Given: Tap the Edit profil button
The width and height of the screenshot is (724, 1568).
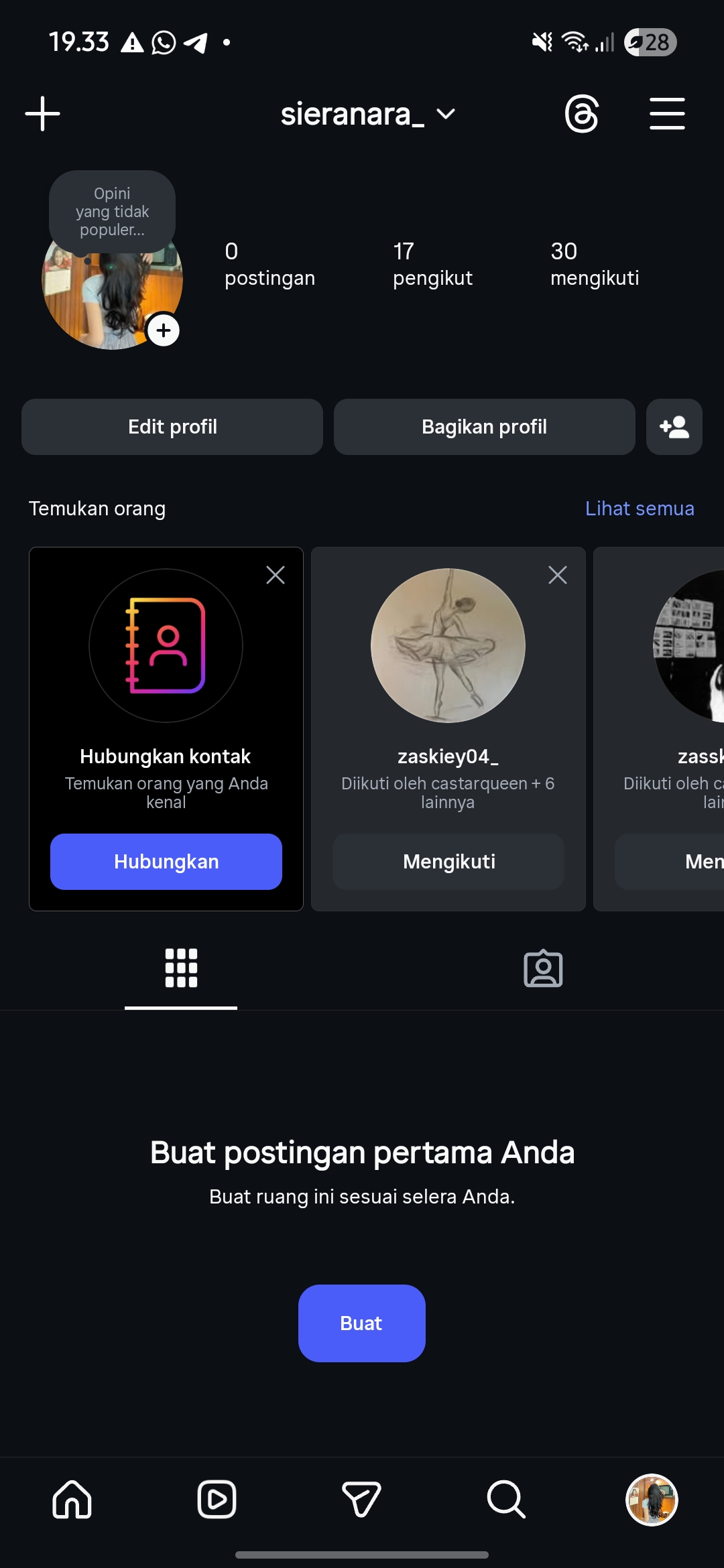Looking at the screenshot, I should 172,427.
